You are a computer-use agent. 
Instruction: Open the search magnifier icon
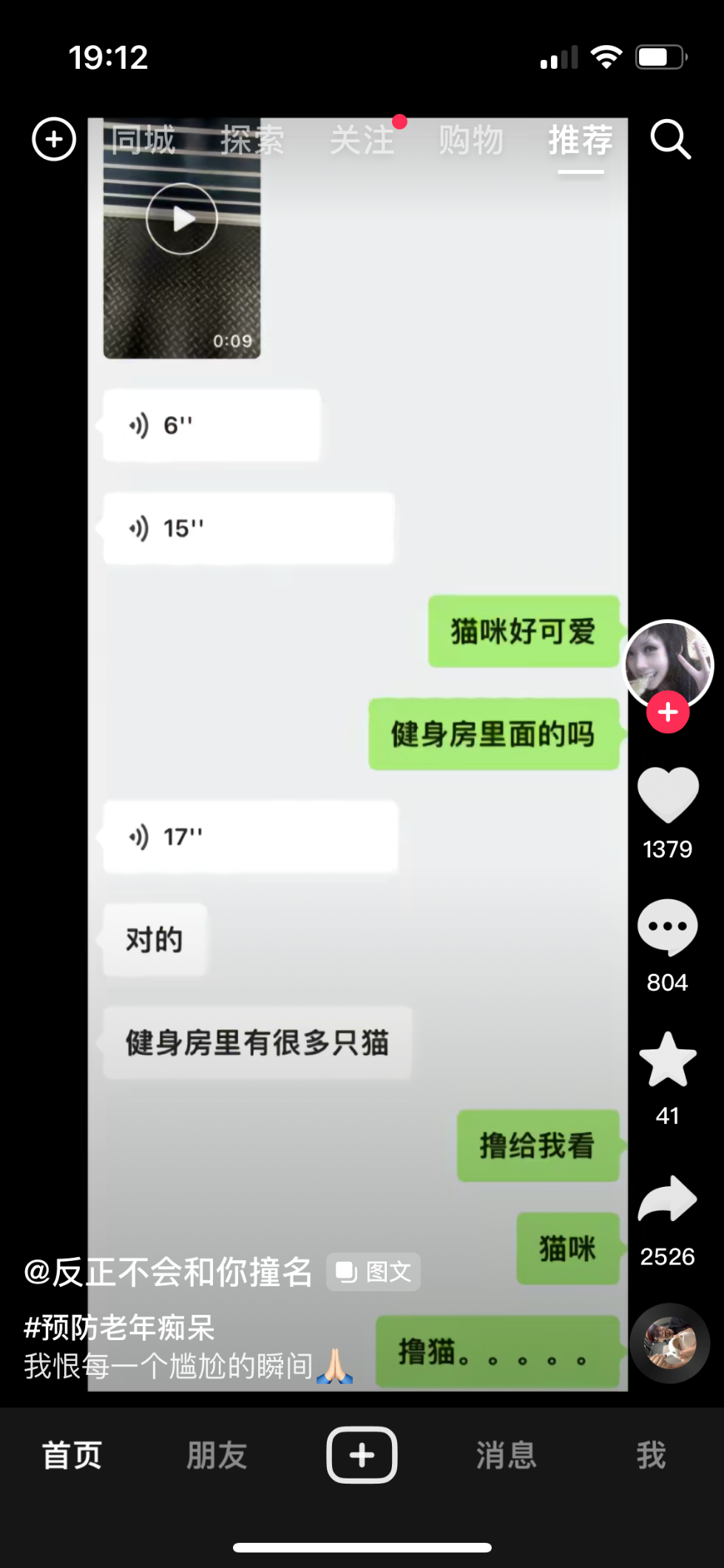670,139
